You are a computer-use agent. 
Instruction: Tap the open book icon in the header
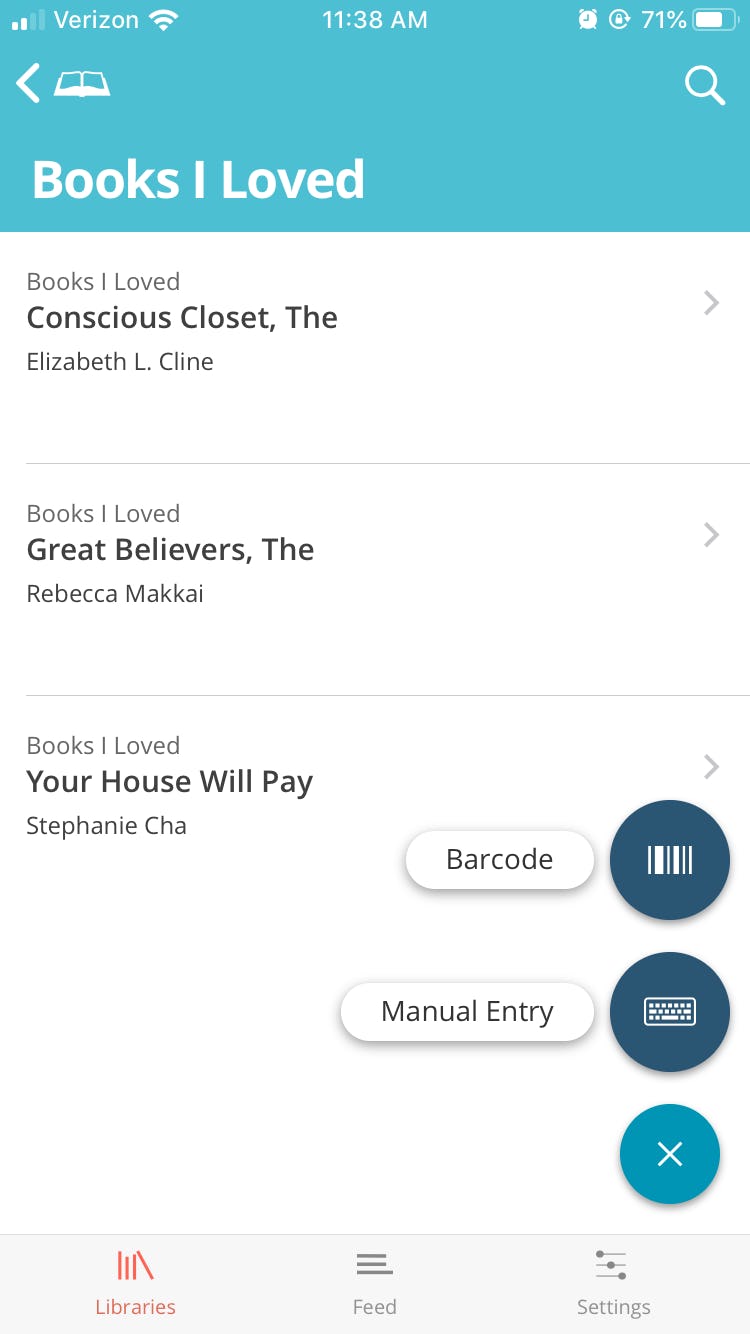point(82,83)
